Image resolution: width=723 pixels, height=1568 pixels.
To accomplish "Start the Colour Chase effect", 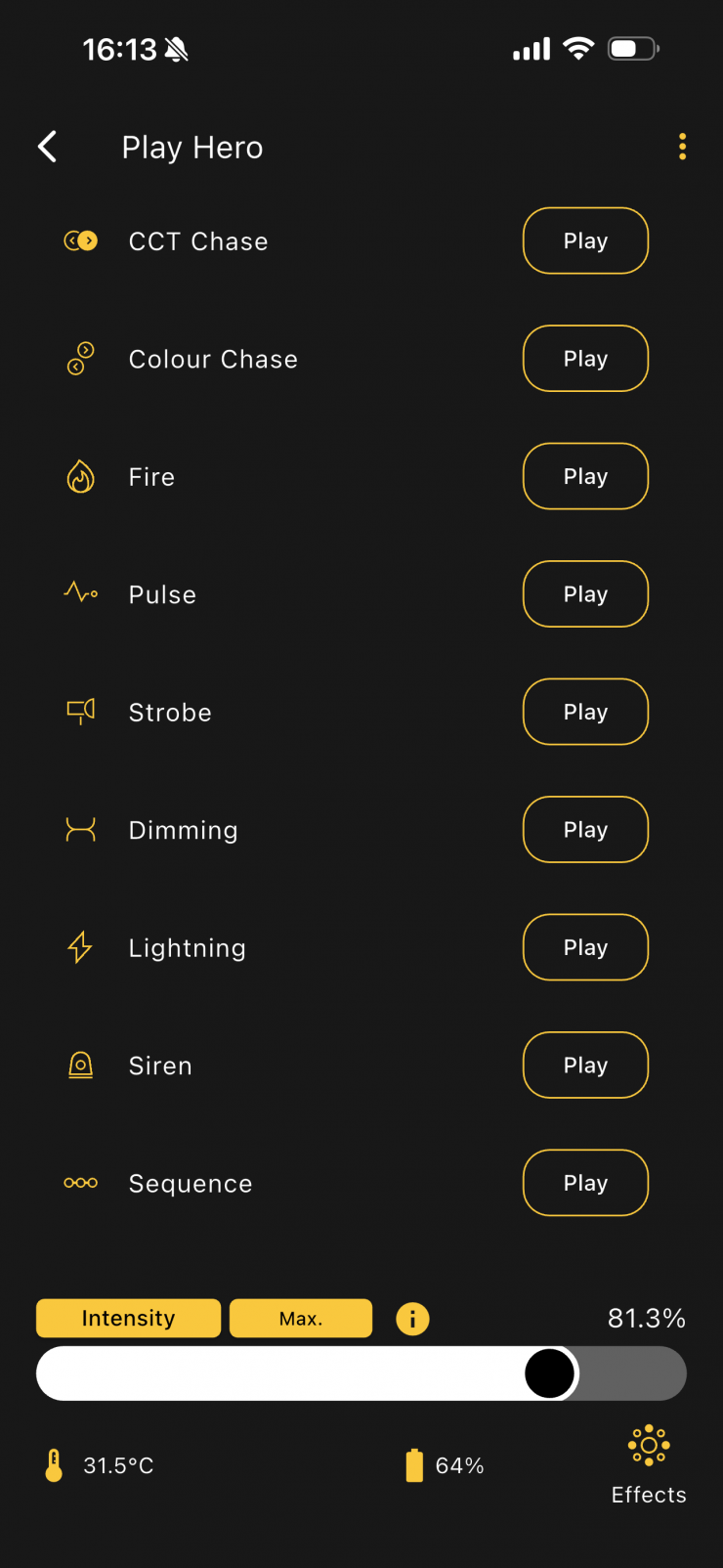I will [x=585, y=359].
